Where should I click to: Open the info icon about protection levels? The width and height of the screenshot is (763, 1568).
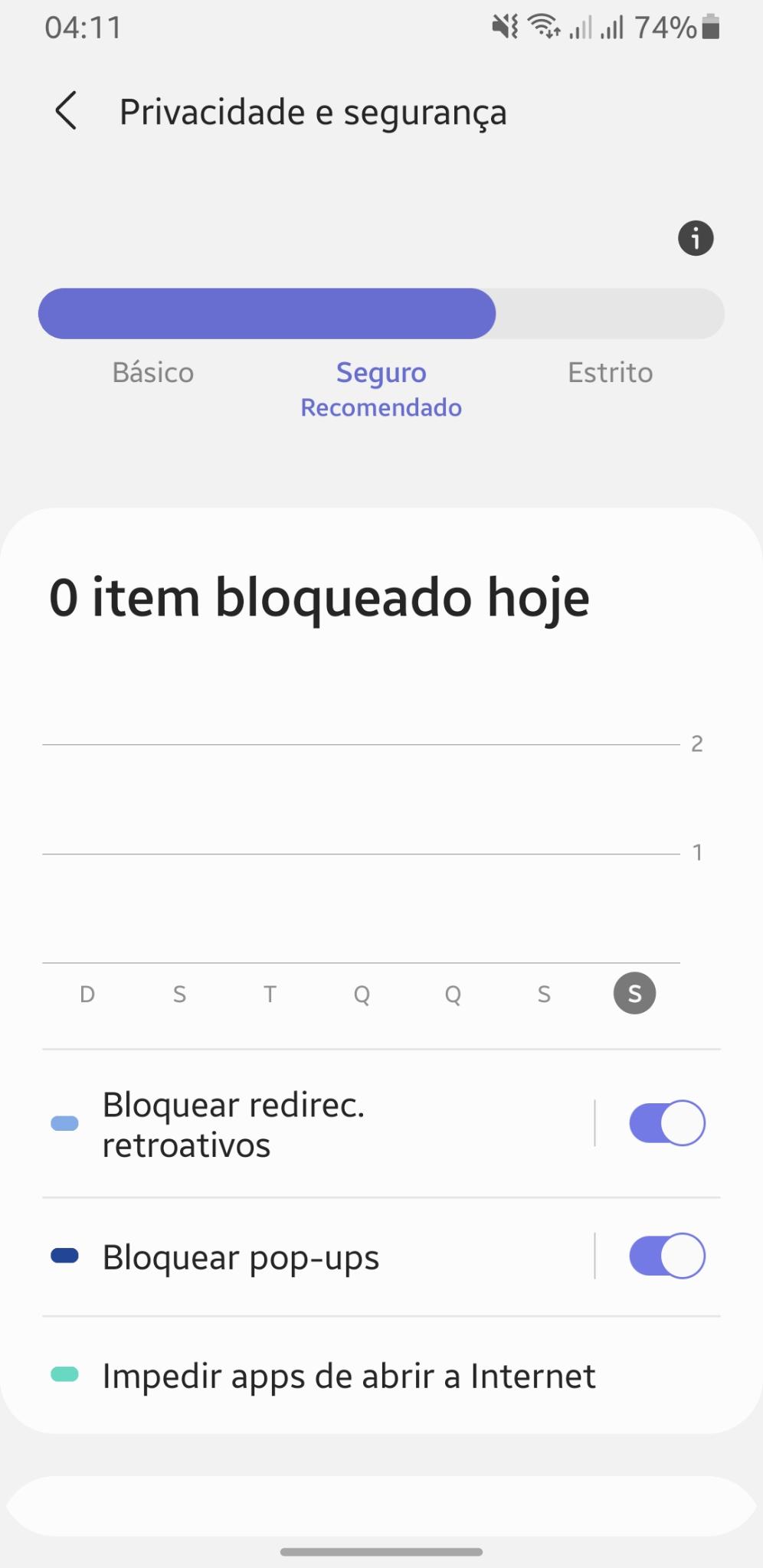(696, 238)
